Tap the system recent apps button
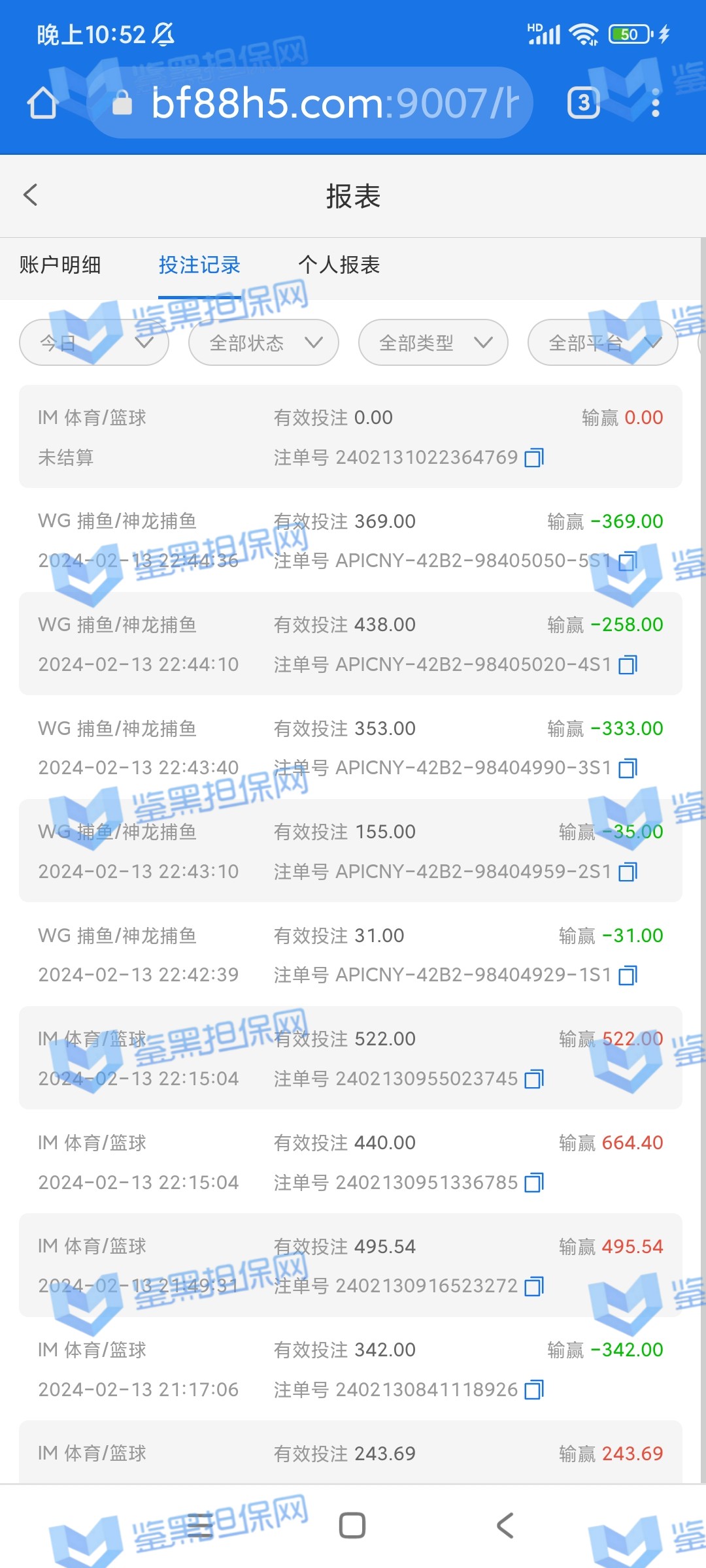706x1568 pixels. point(199,1526)
